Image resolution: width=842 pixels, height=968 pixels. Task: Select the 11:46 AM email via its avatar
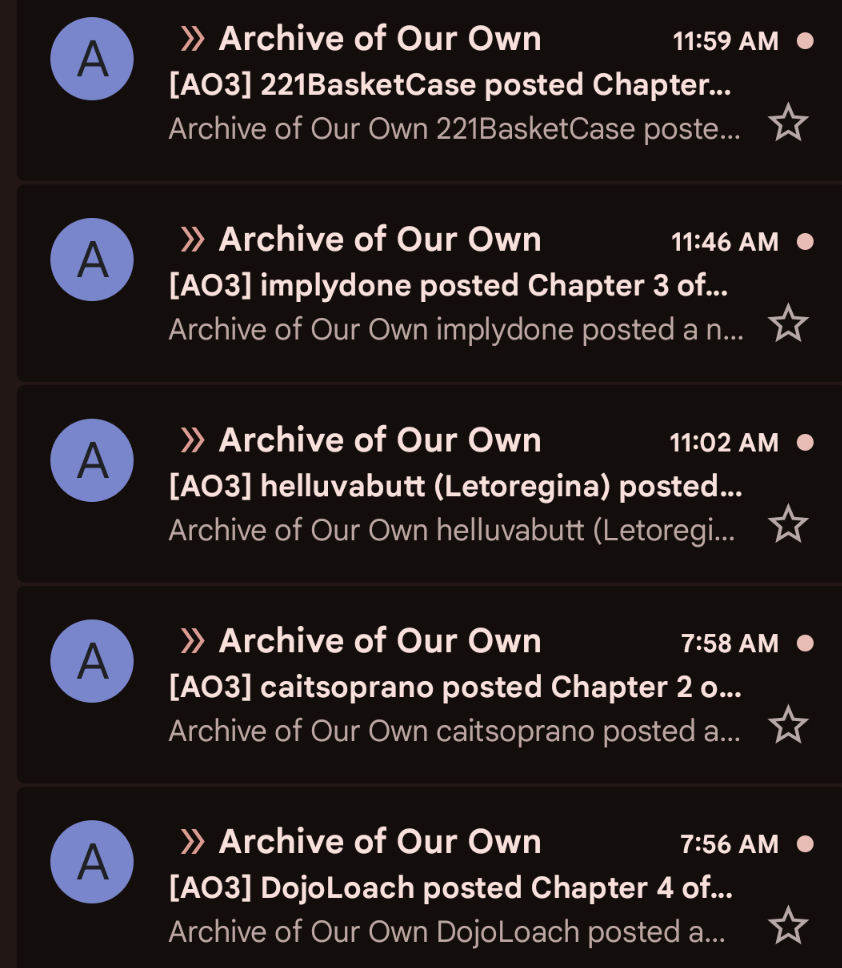coord(92,260)
